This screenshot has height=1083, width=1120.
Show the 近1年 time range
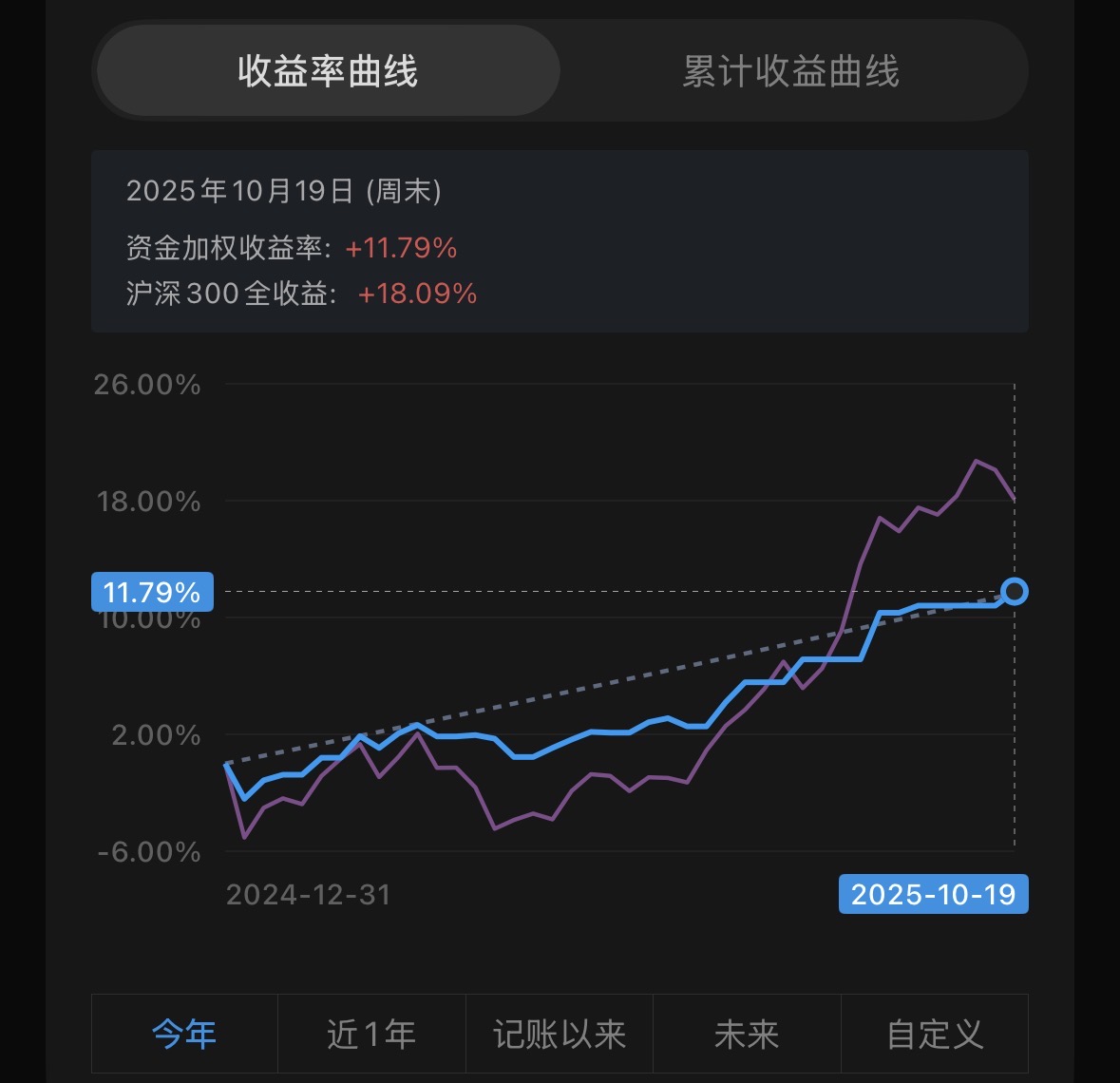click(371, 1034)
